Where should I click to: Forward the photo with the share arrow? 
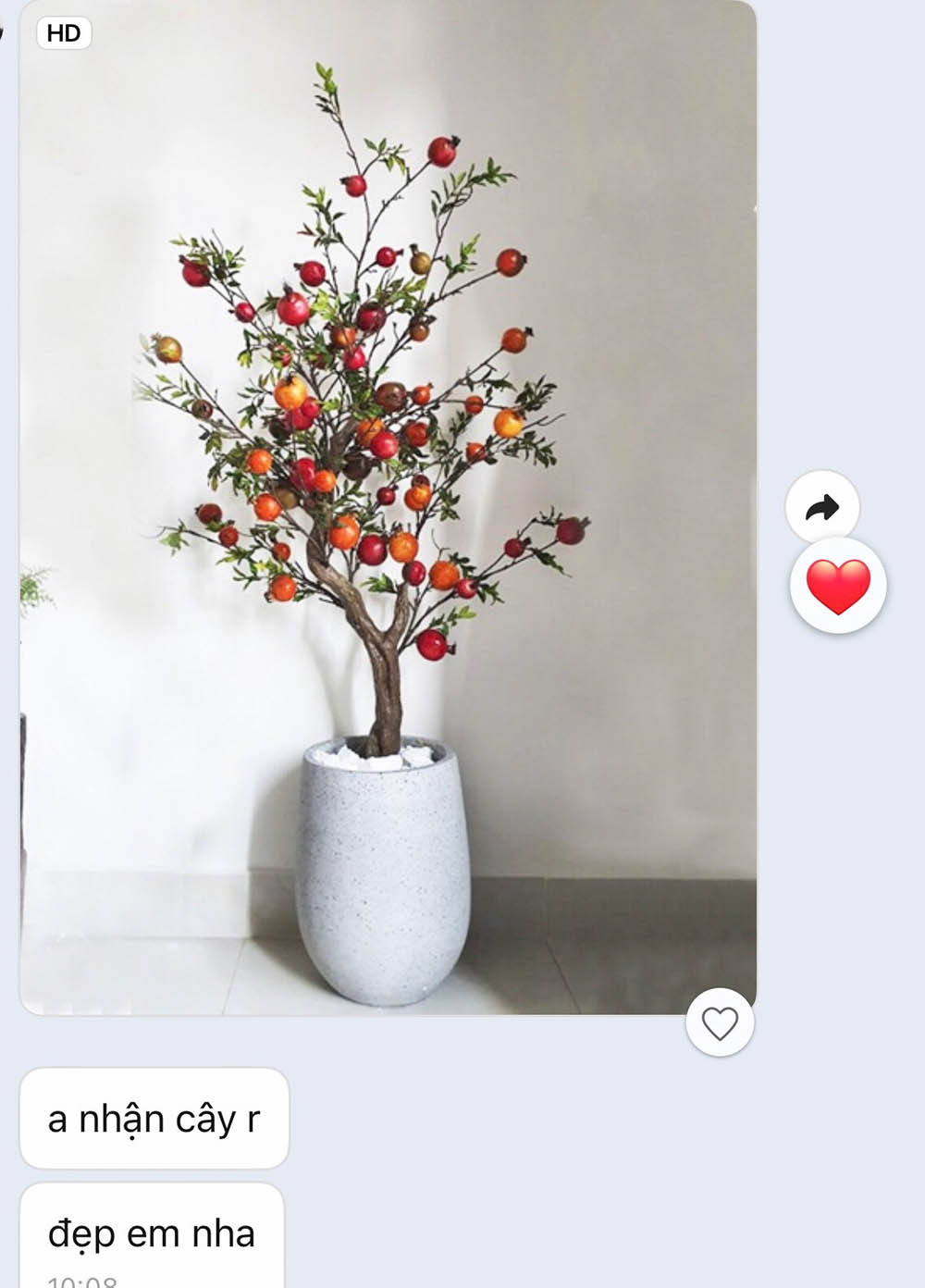[x=821, y=507]
